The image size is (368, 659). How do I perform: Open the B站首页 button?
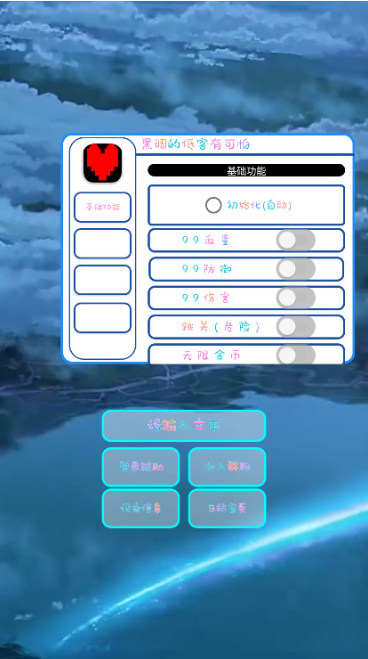pyautogui.click(x=227, y=508)
